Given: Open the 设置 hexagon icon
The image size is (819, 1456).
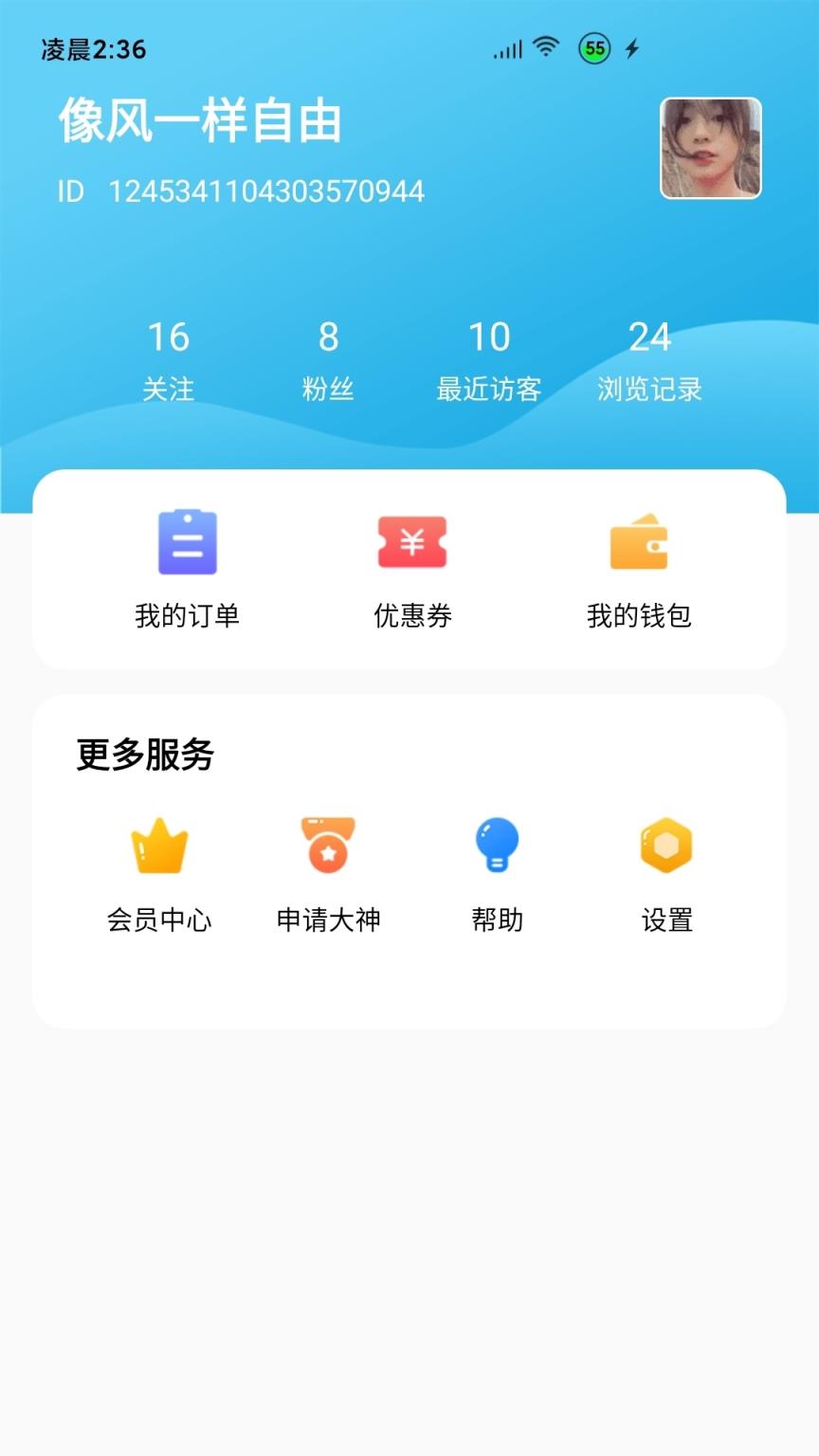Looking at the screenshot, I should (x=664, y=844).
